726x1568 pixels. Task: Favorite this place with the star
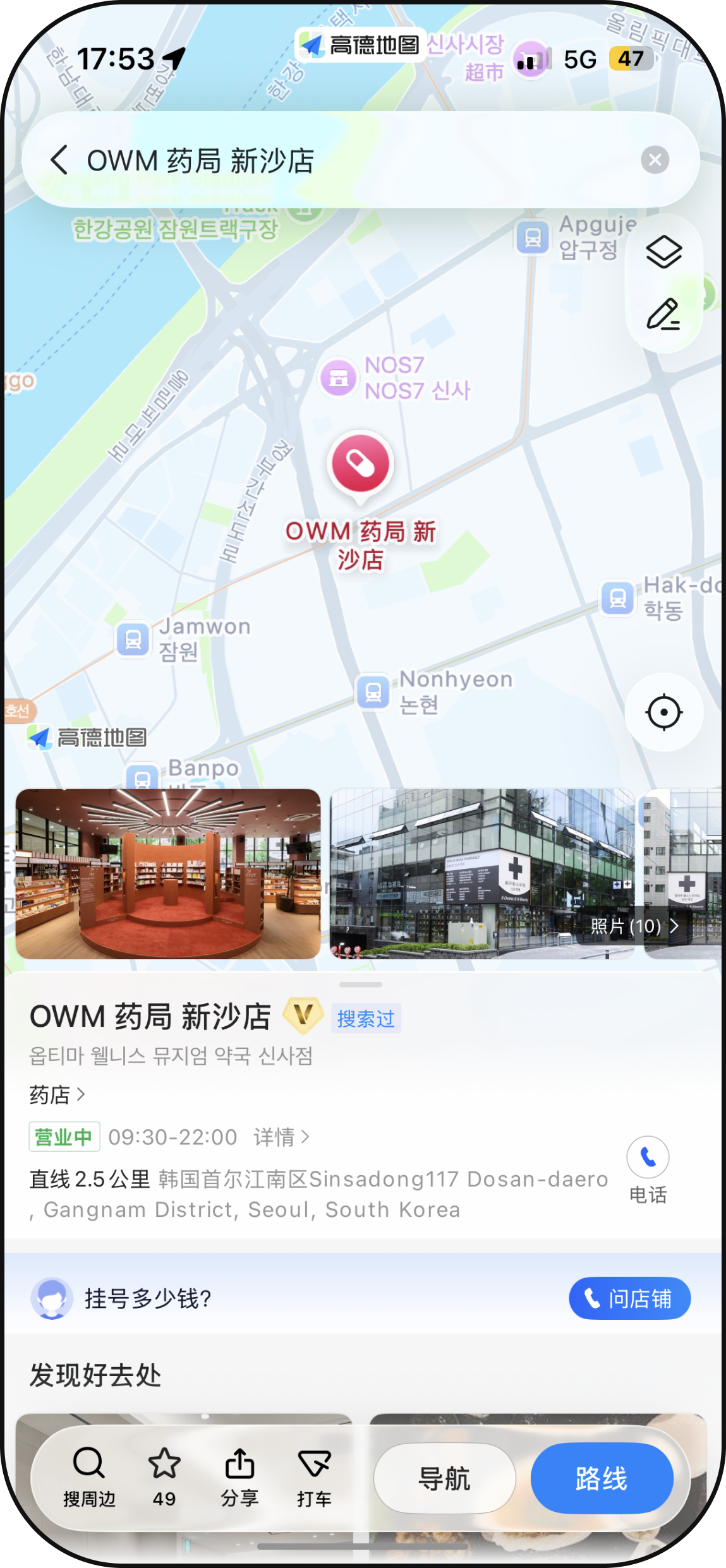pos(164,1476)
